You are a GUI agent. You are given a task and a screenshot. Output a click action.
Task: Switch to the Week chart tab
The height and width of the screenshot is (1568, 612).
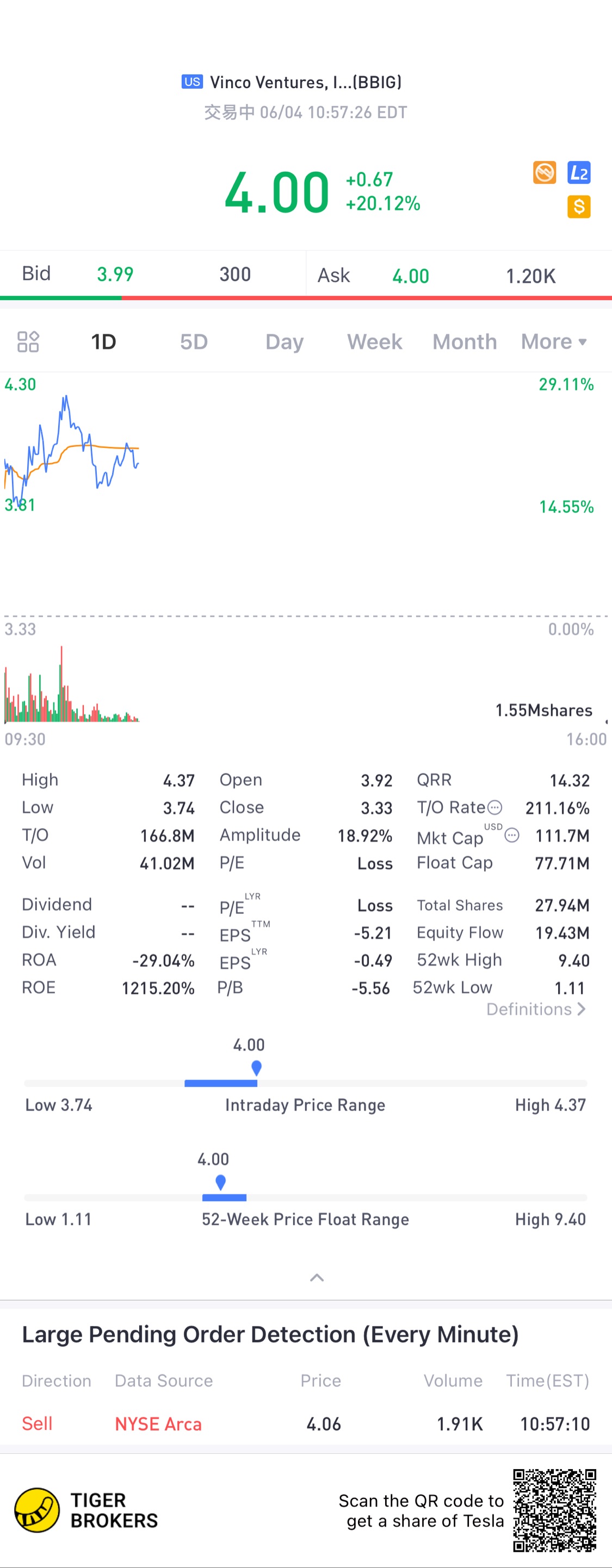tap(374, 342)
